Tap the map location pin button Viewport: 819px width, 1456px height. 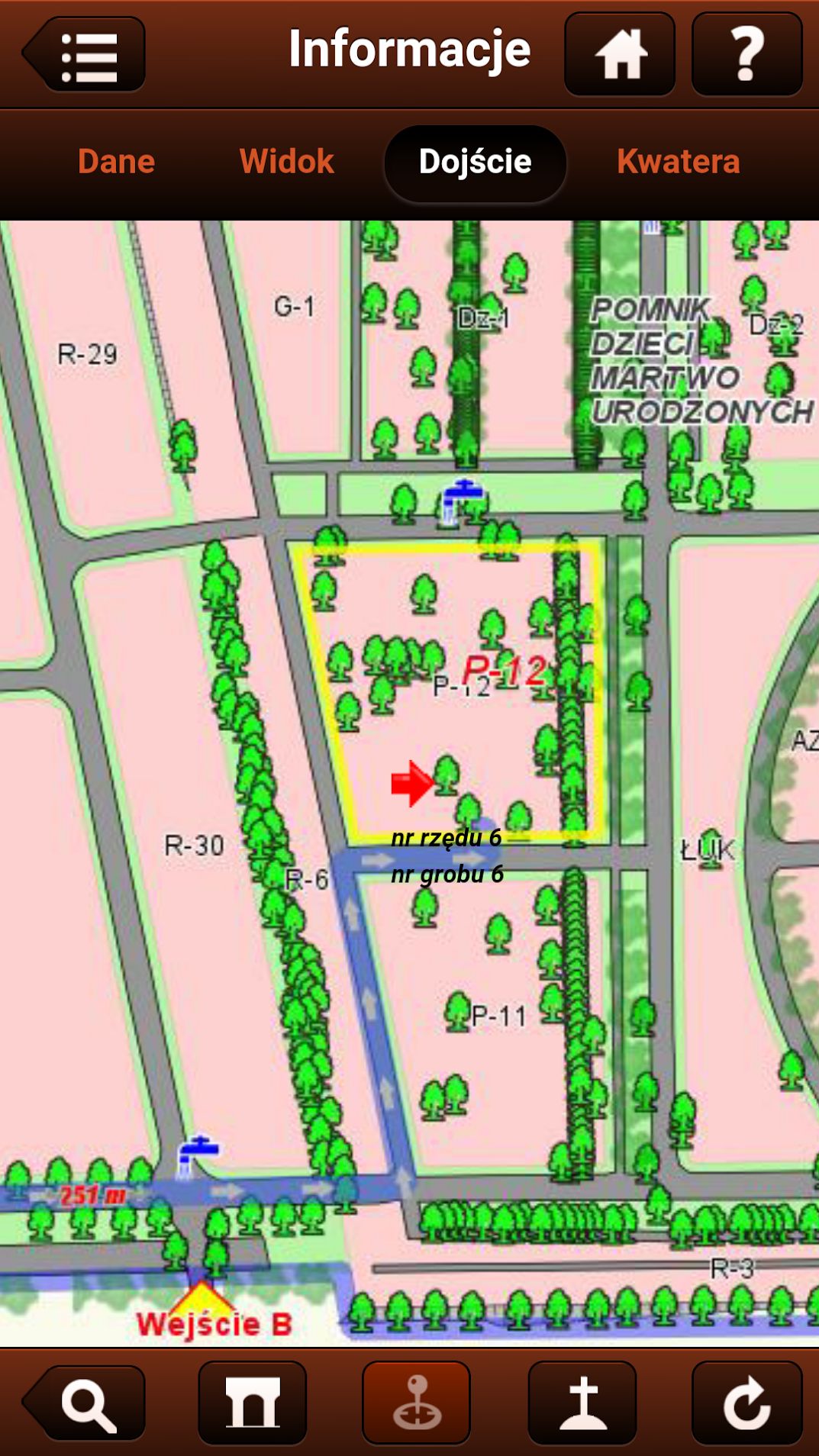[416, 1403]
